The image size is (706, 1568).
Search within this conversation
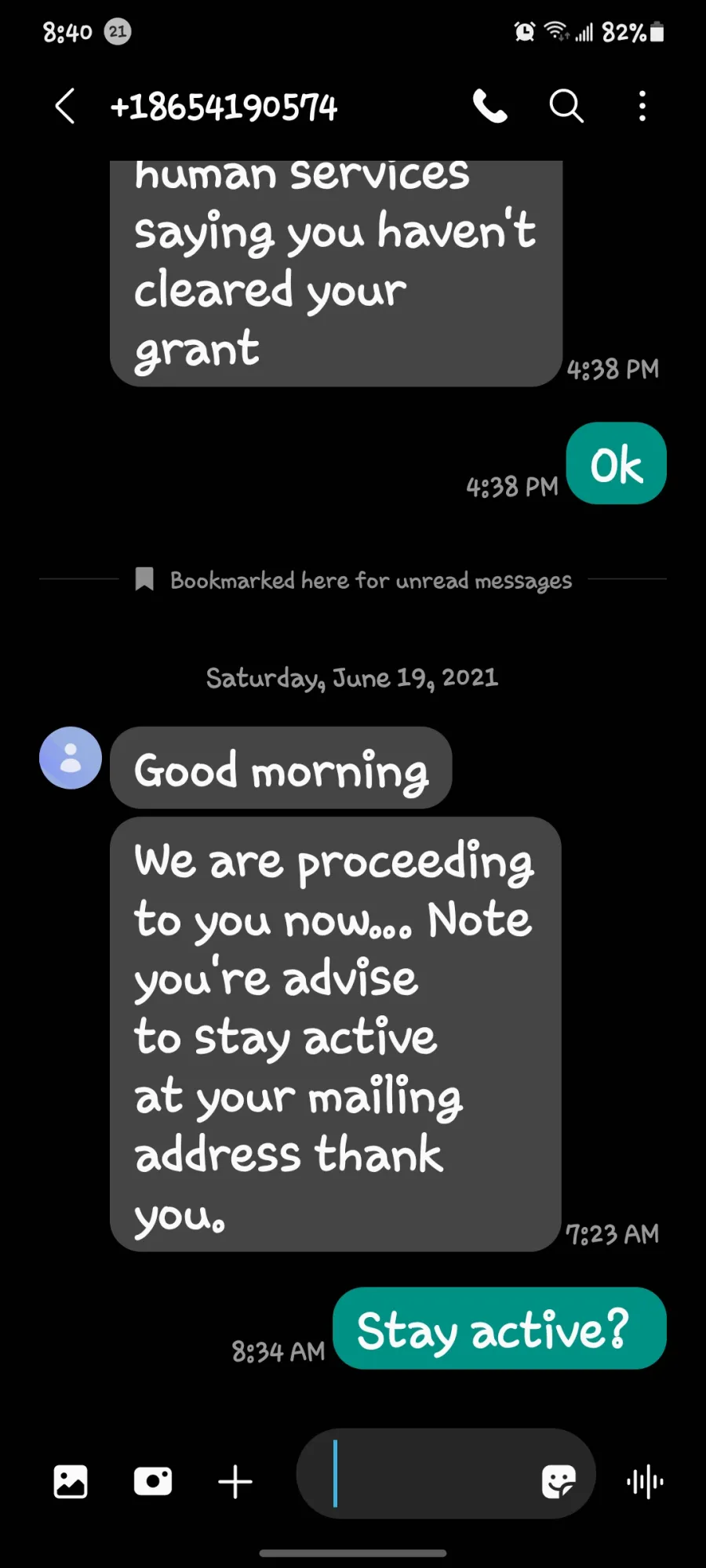pyautogui.click(x=566, y=106)
